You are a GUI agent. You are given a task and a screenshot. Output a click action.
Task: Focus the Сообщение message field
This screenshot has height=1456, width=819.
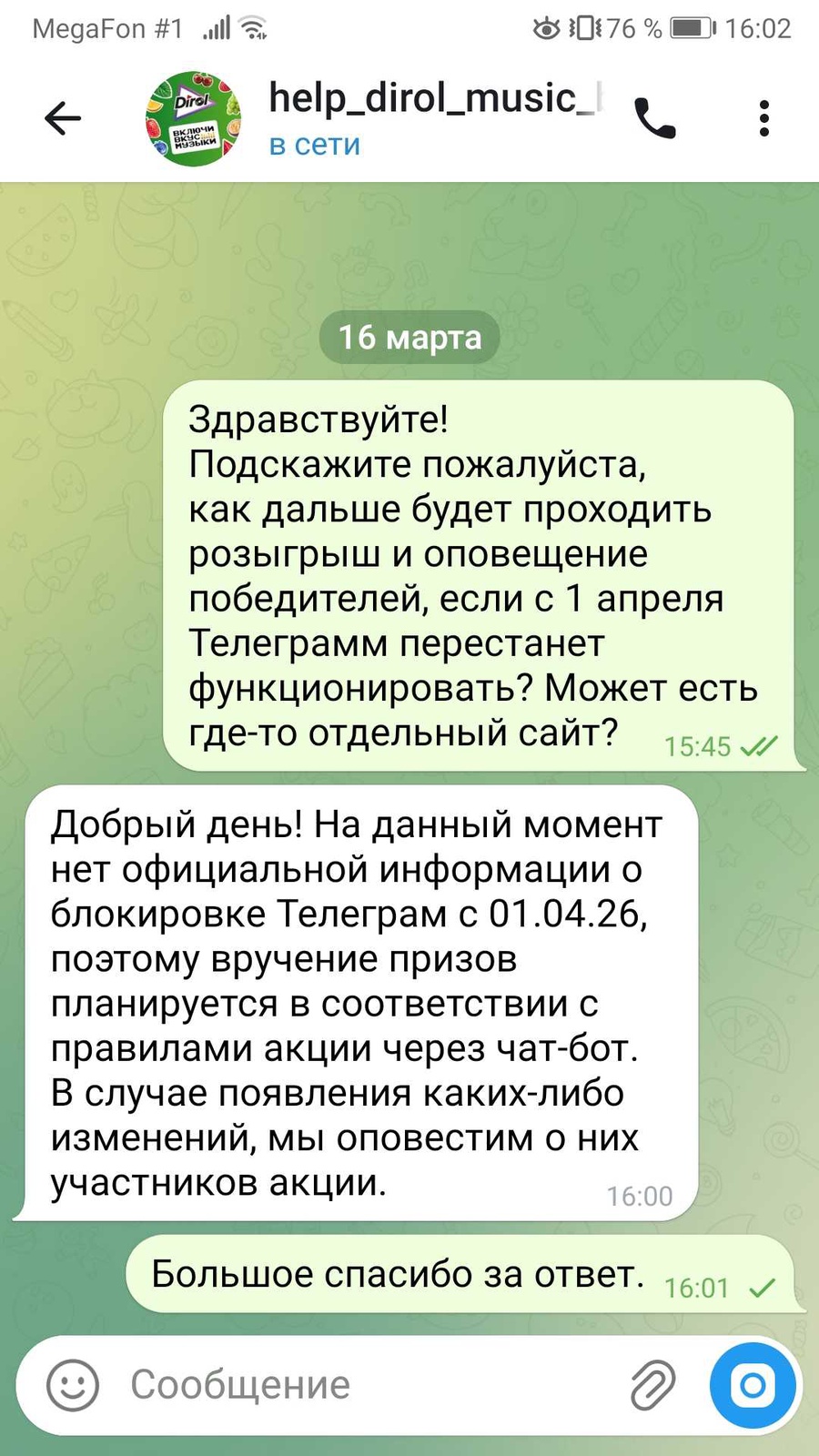click(x=364, y=1385)
